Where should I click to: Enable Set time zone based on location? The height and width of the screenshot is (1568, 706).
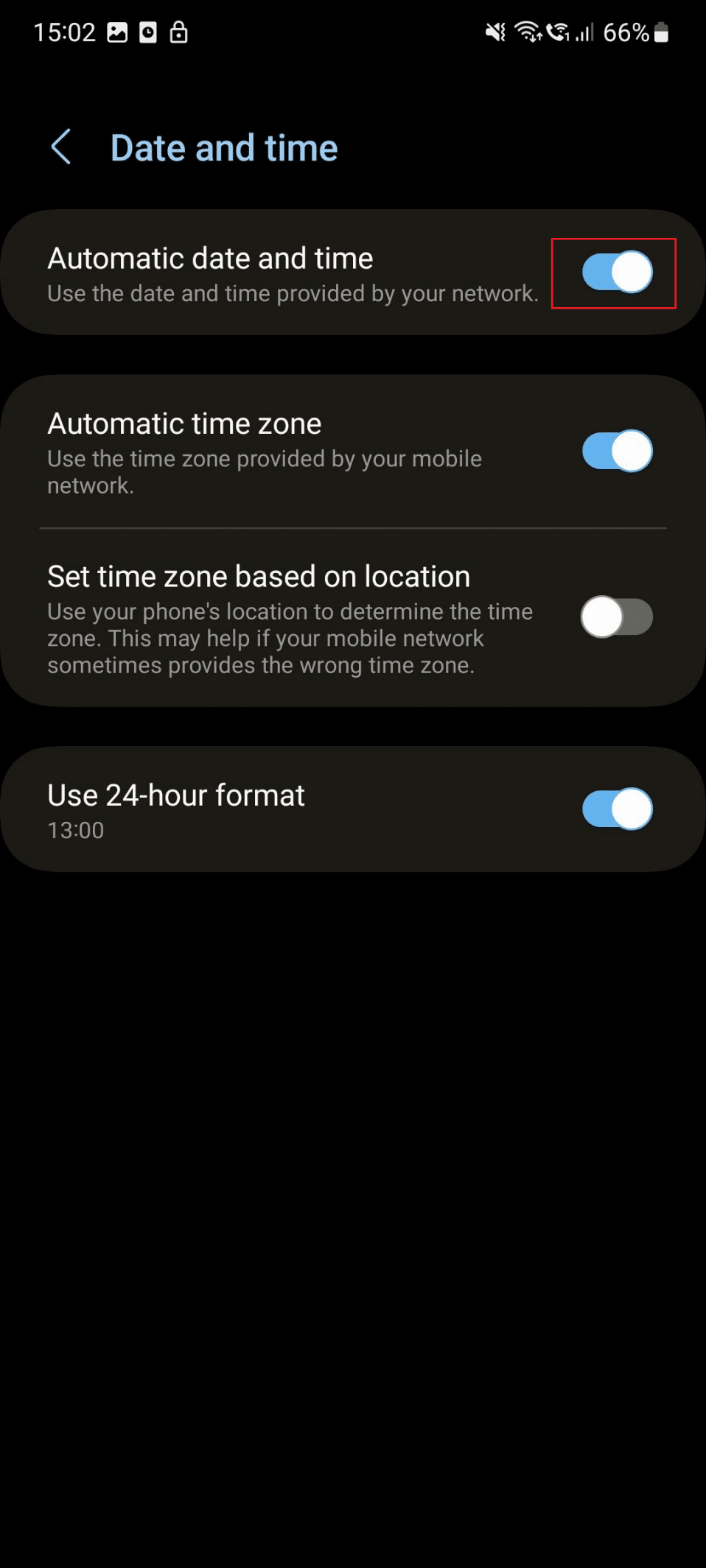(617, 619)
